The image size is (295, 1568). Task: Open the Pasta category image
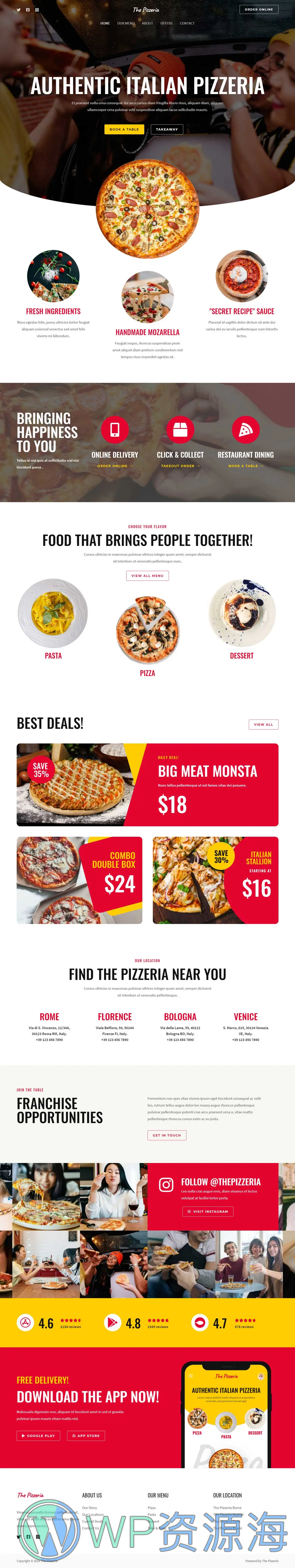tap(53, 613)
